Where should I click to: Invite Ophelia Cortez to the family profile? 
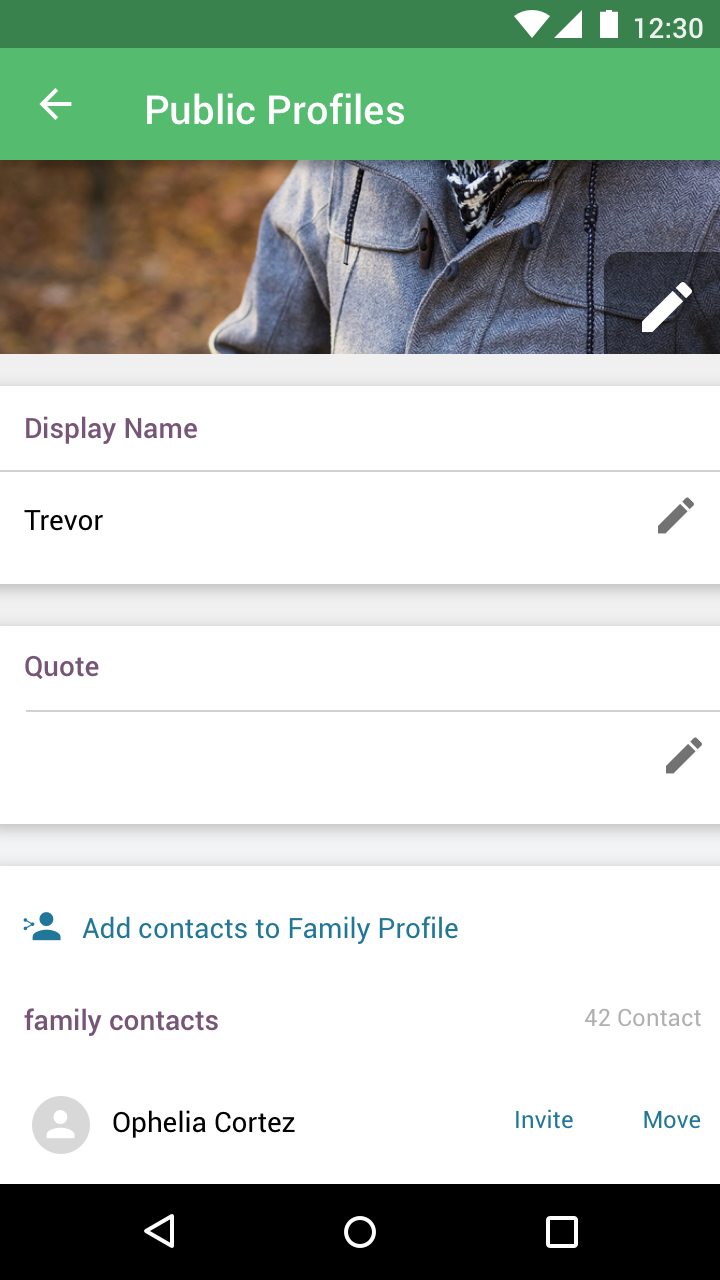(543, 1120)
